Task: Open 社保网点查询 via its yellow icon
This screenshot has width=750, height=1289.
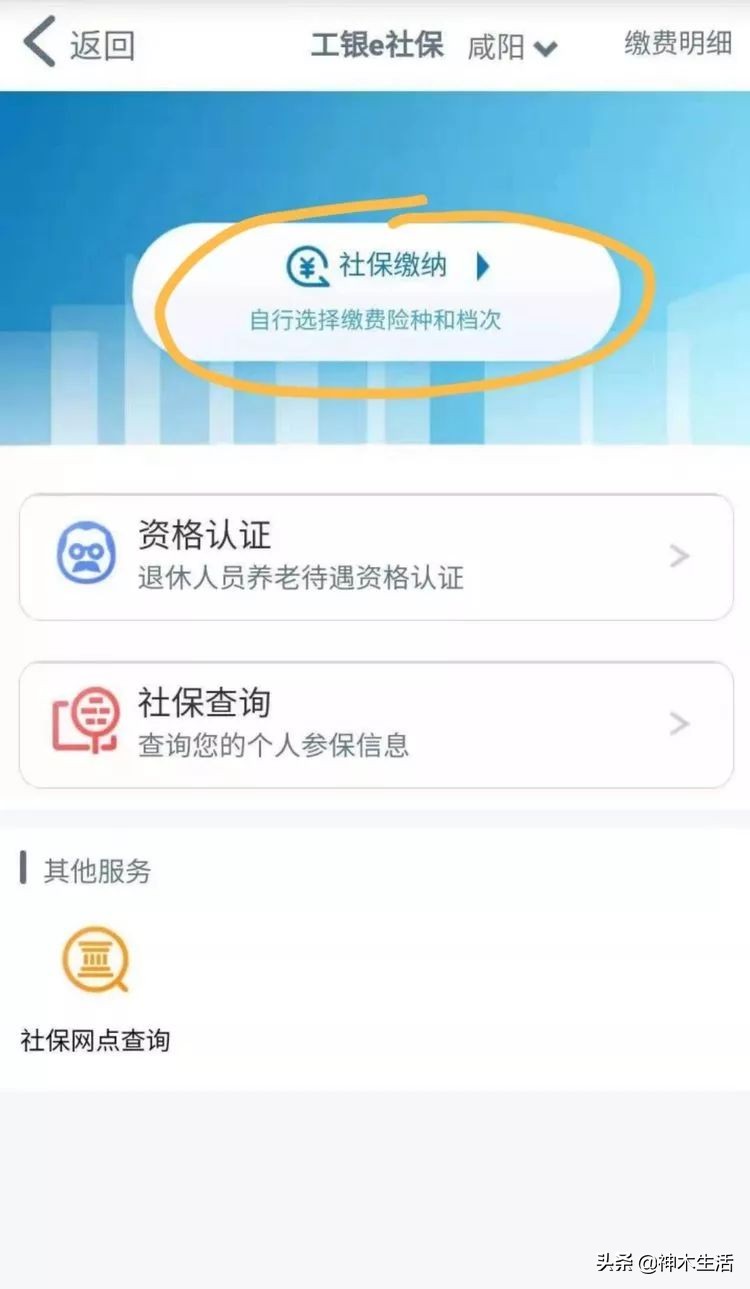Action: click(x=95, y=958)
